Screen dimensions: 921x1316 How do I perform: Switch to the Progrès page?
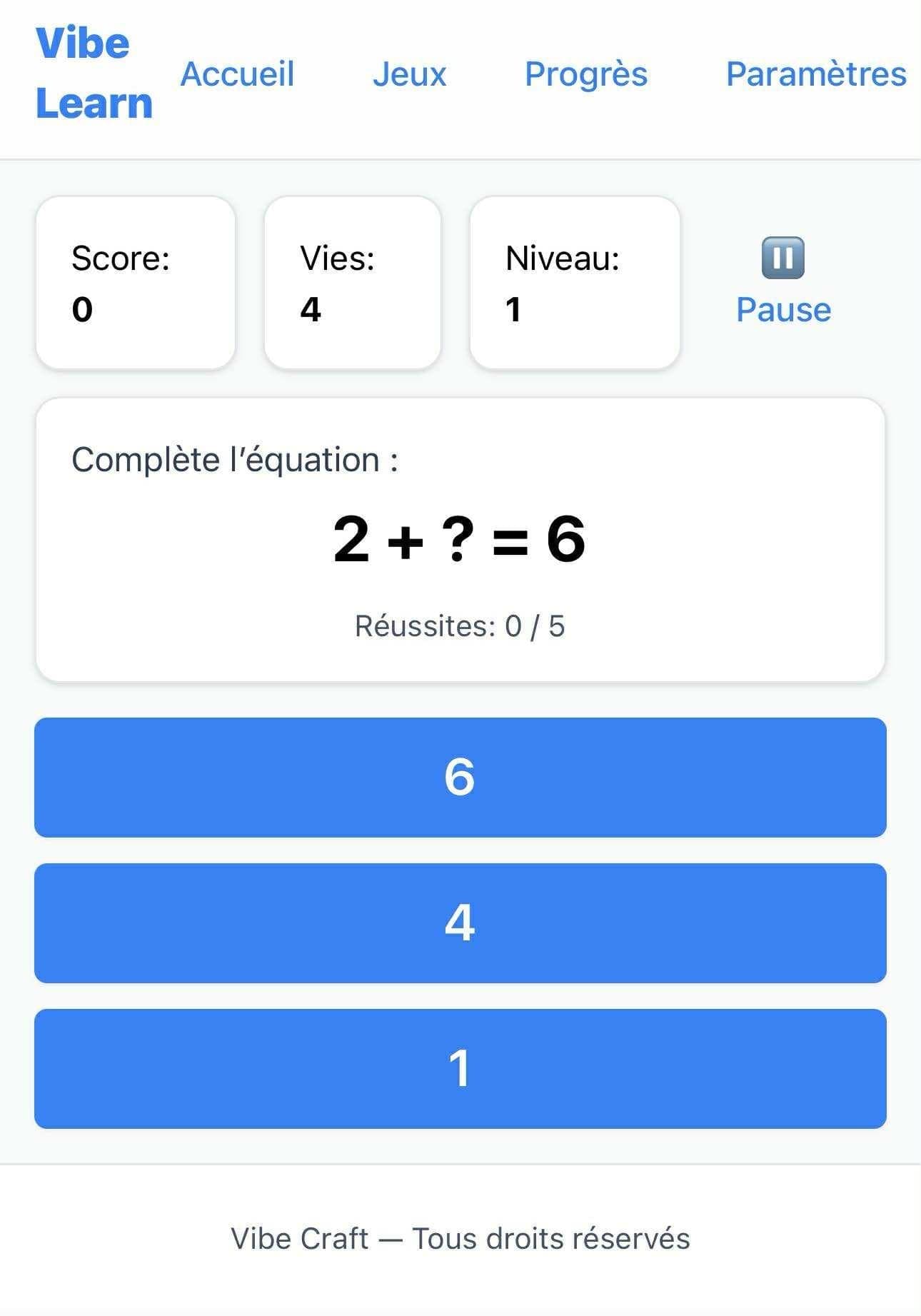[x=585, y=74]
